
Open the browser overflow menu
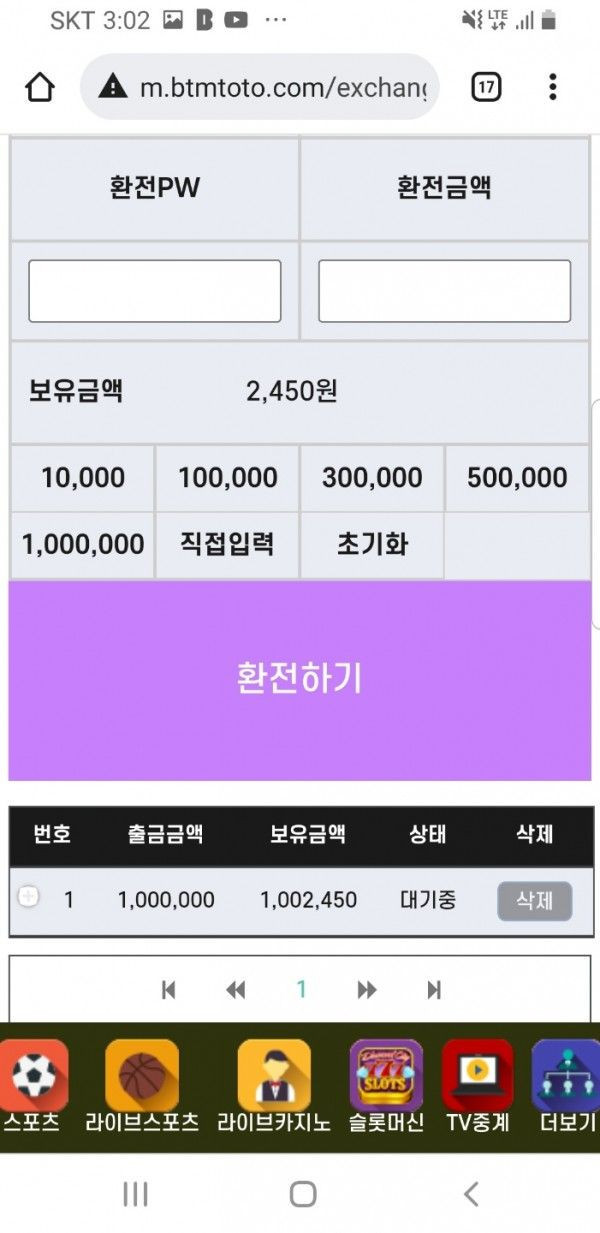point(552,88)
